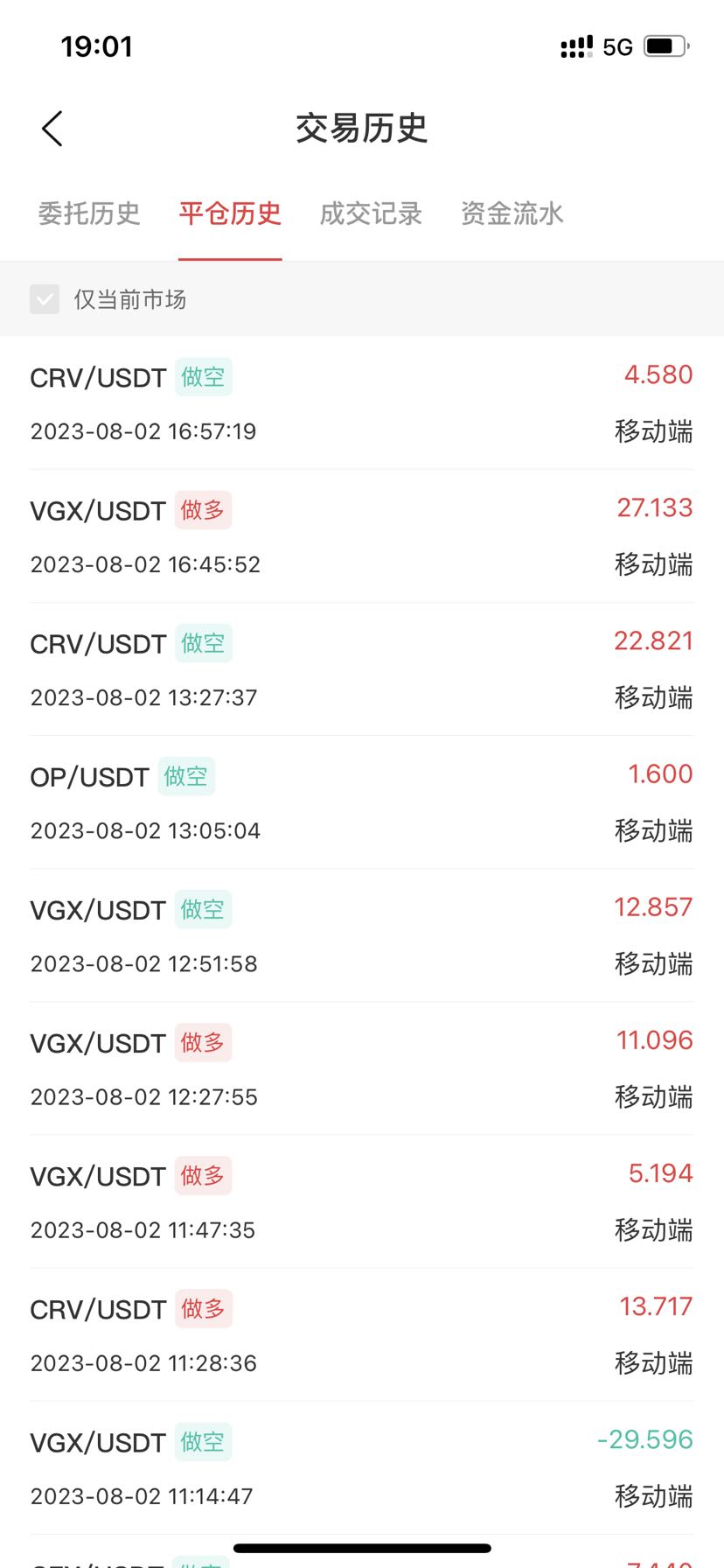Open VGX/USDT record from 12:27:55
This screenshot has height=1568, width=724.
[x=362, y=1068]
